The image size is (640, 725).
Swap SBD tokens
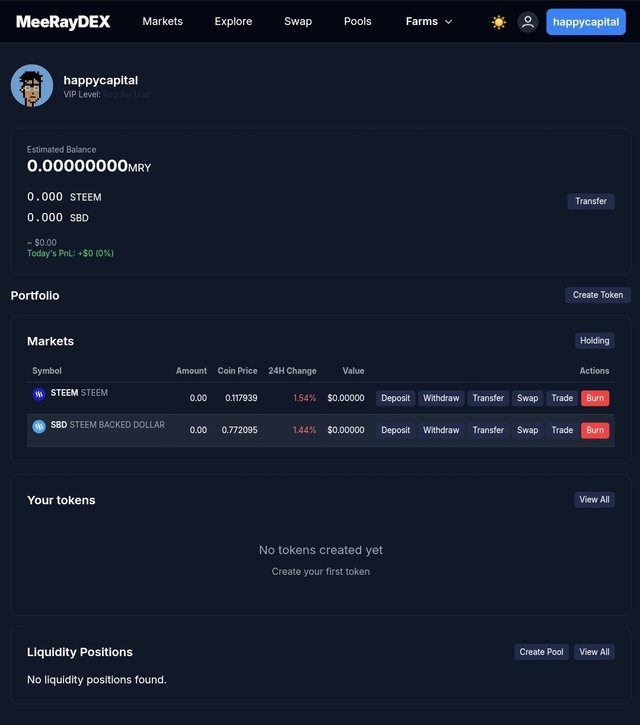tap(527, 430)
